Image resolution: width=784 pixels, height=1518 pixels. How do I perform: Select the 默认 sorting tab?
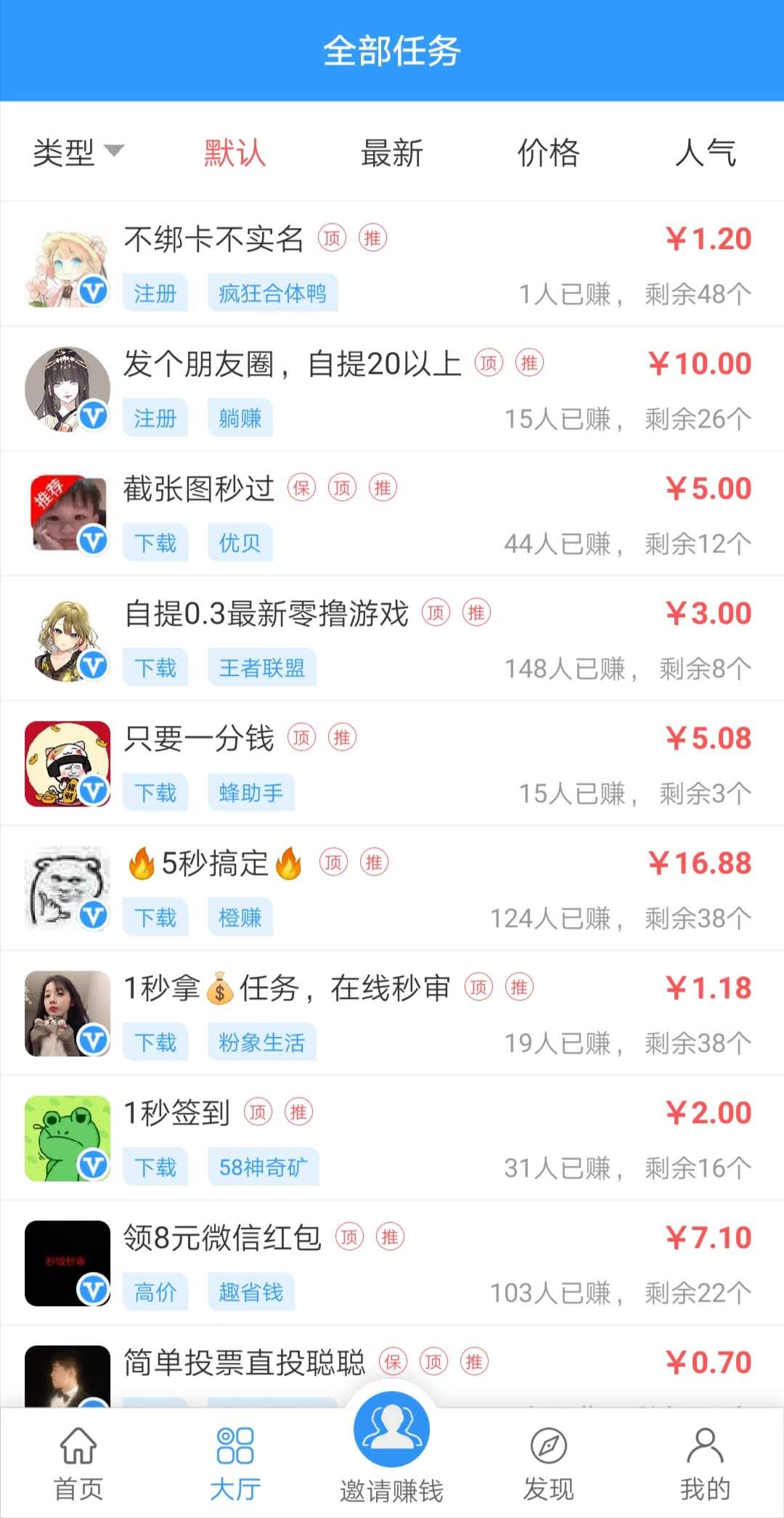(x=234, y=153)
